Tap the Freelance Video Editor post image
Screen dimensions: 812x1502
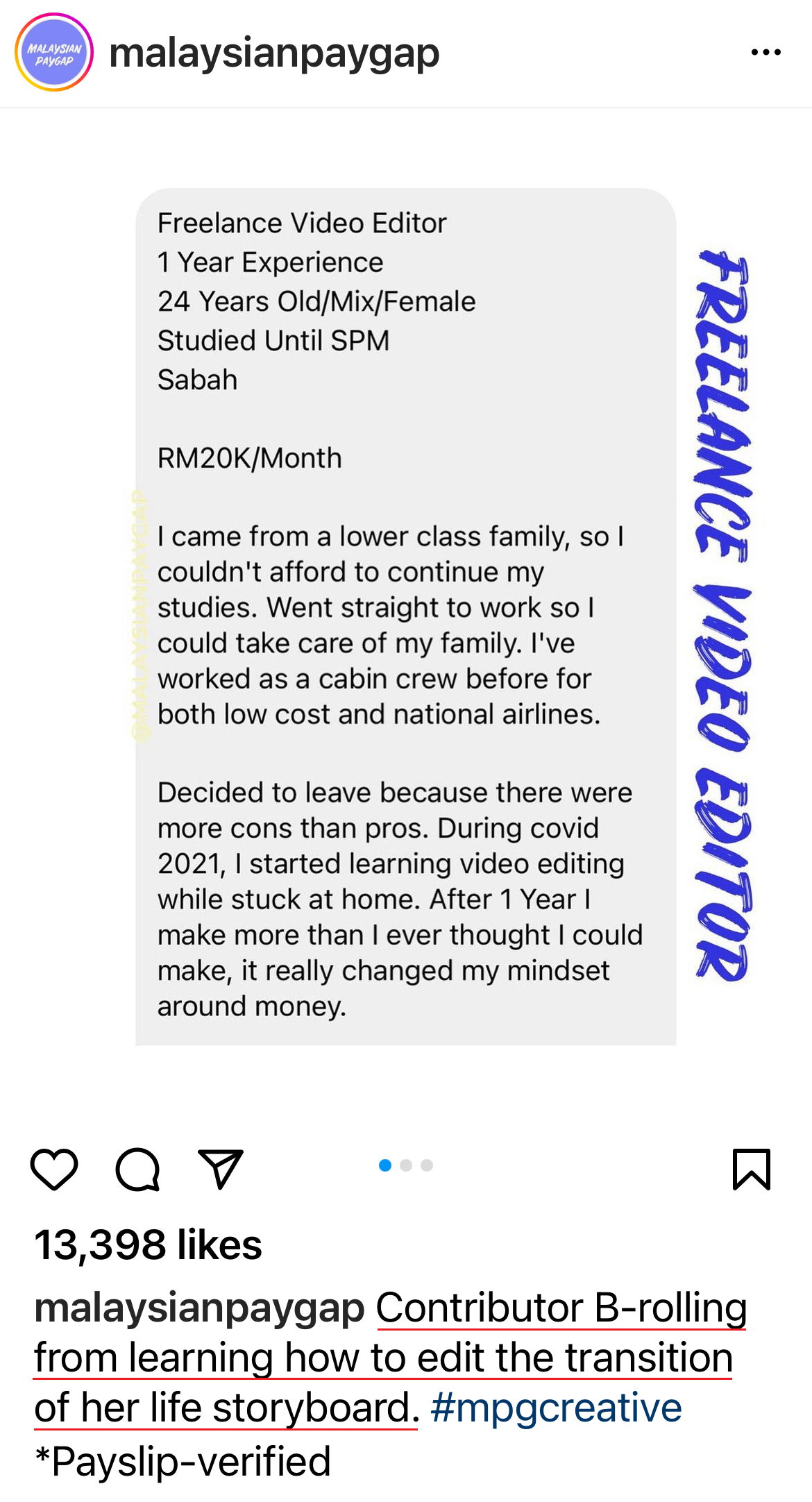(x=406, y=616)
